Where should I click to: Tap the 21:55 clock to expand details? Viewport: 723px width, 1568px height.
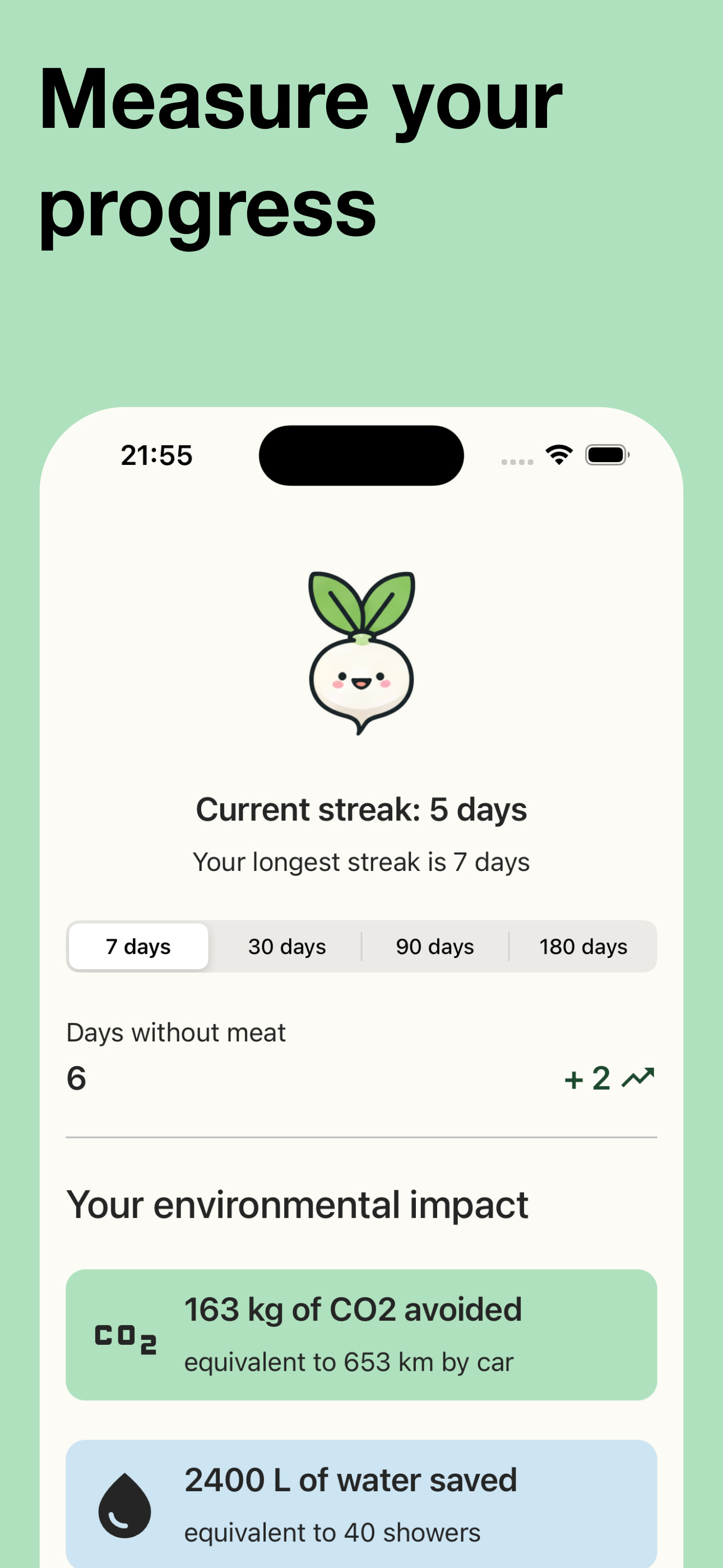(156, 455)
